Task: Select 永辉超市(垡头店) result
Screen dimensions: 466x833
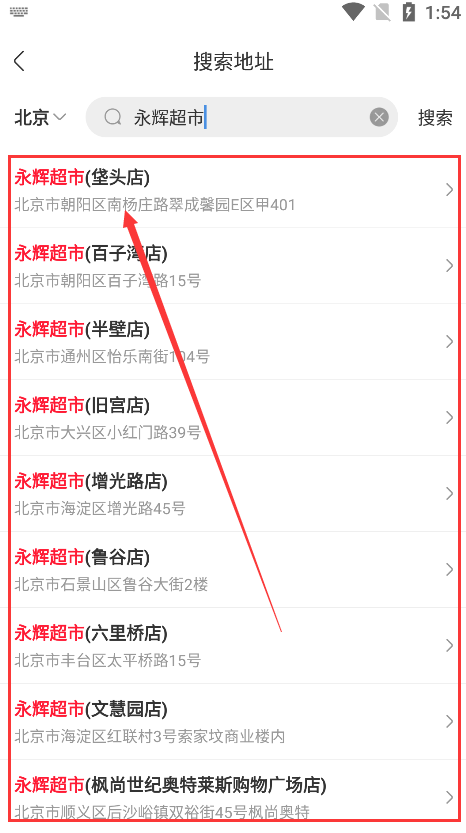Action: click(233, 190)
